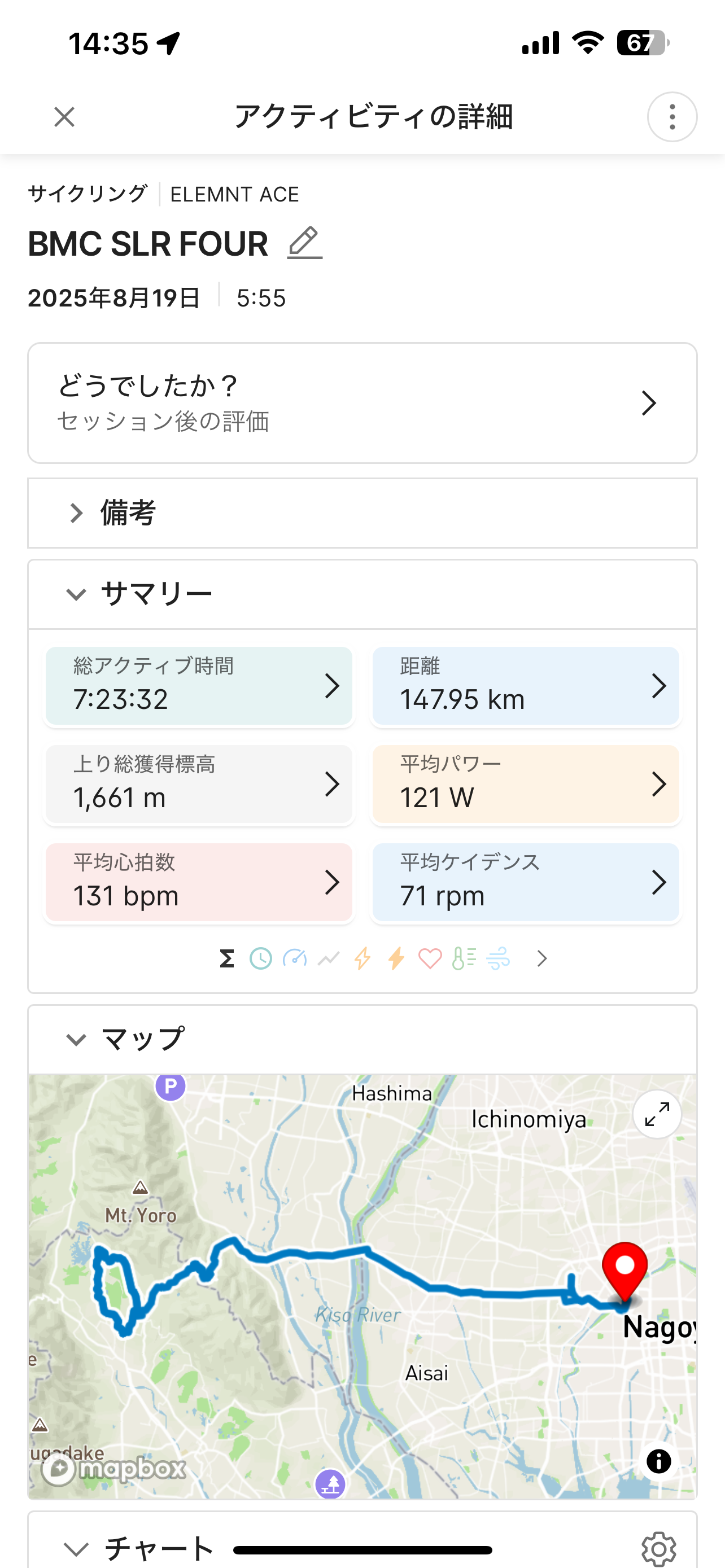Collapse the マップ section
The image size is (725, 1568).
click(76, 1040)
